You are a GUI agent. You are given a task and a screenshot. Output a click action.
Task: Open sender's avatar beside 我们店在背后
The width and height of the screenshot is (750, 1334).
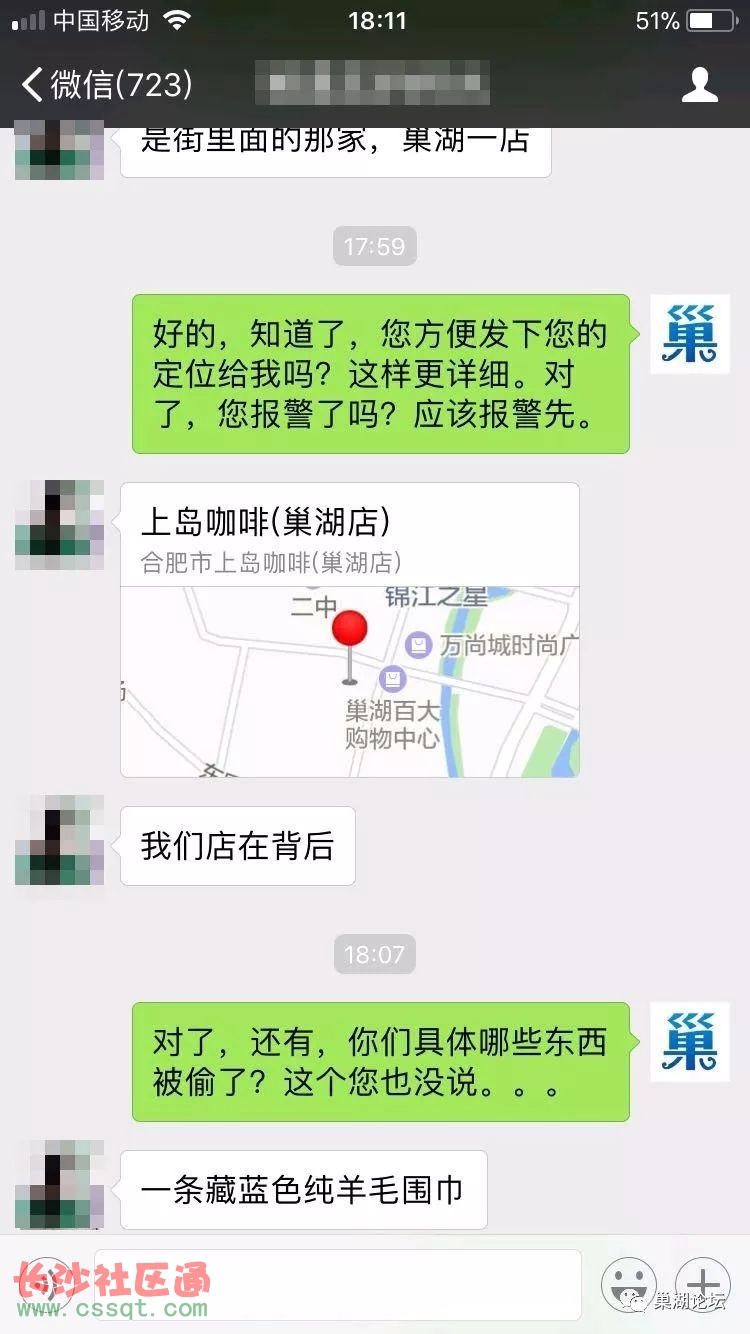pyautogui.click(x=60, y=840)
